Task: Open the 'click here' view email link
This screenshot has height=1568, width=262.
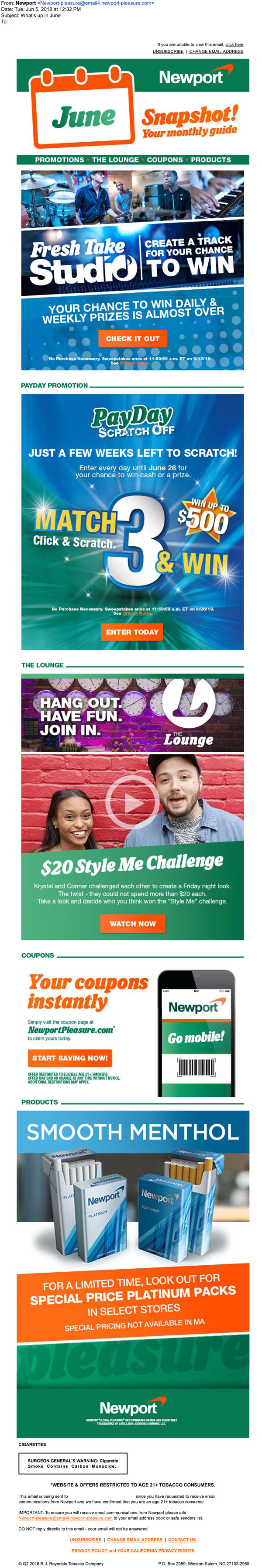Action: (234, 45)
